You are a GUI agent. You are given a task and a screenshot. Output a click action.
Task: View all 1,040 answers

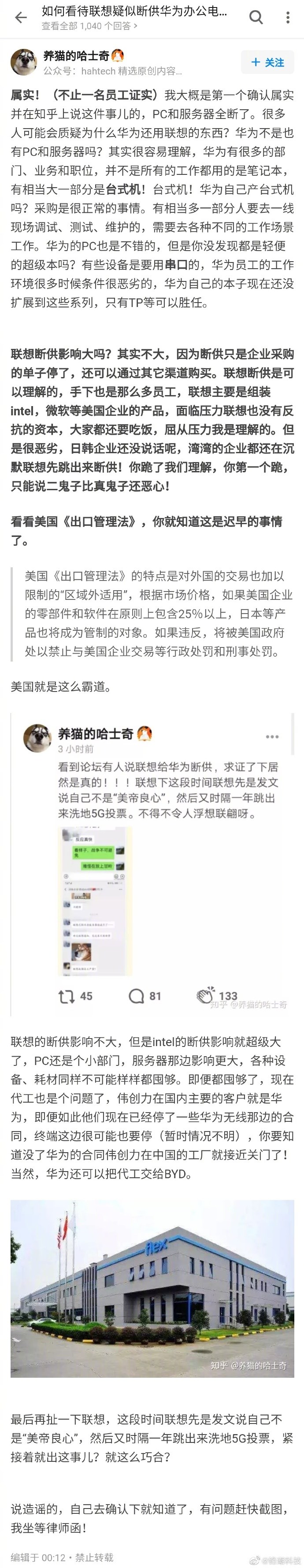(x=89, y=26)
